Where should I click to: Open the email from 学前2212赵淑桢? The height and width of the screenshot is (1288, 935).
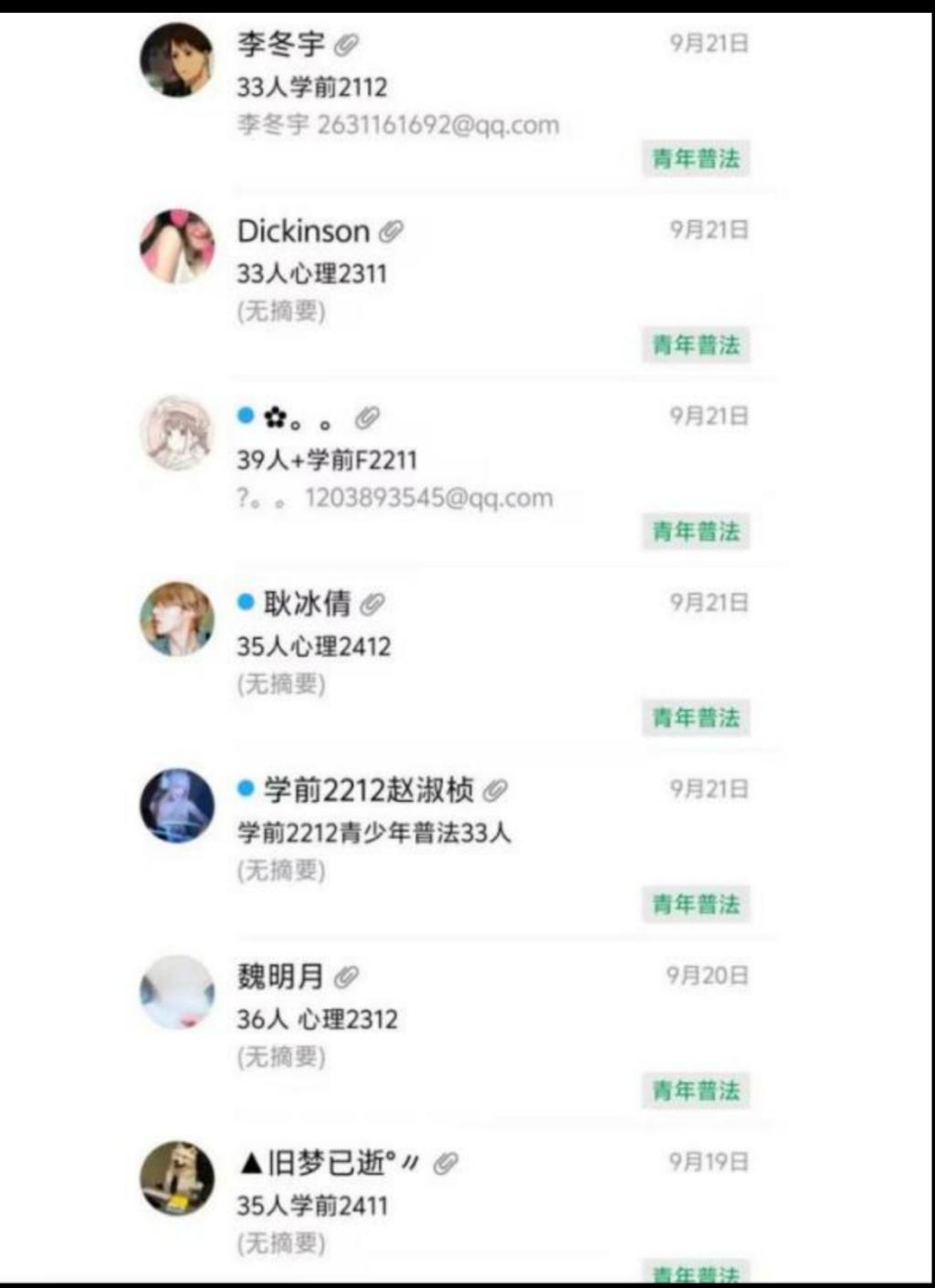pyautogui.click(x=438, y=832)
